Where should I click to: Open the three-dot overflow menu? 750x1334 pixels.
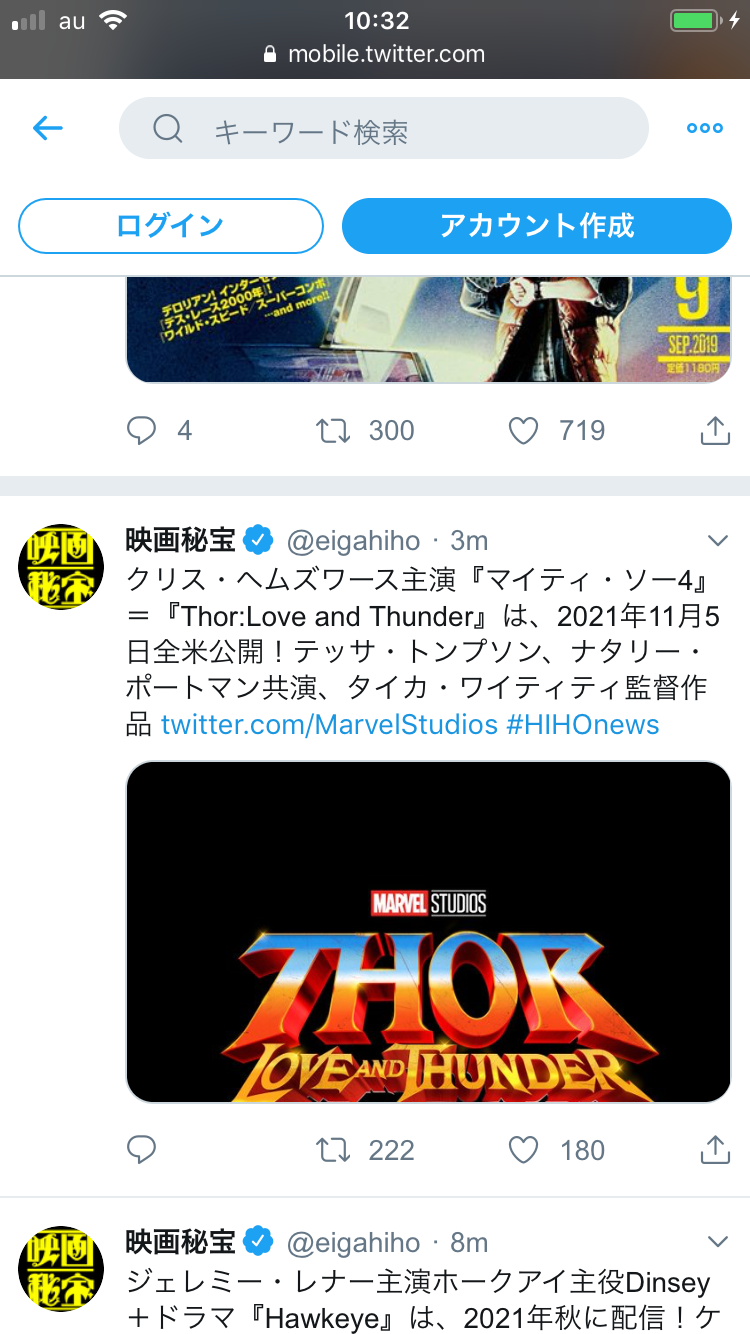click(x=704, y=128)
